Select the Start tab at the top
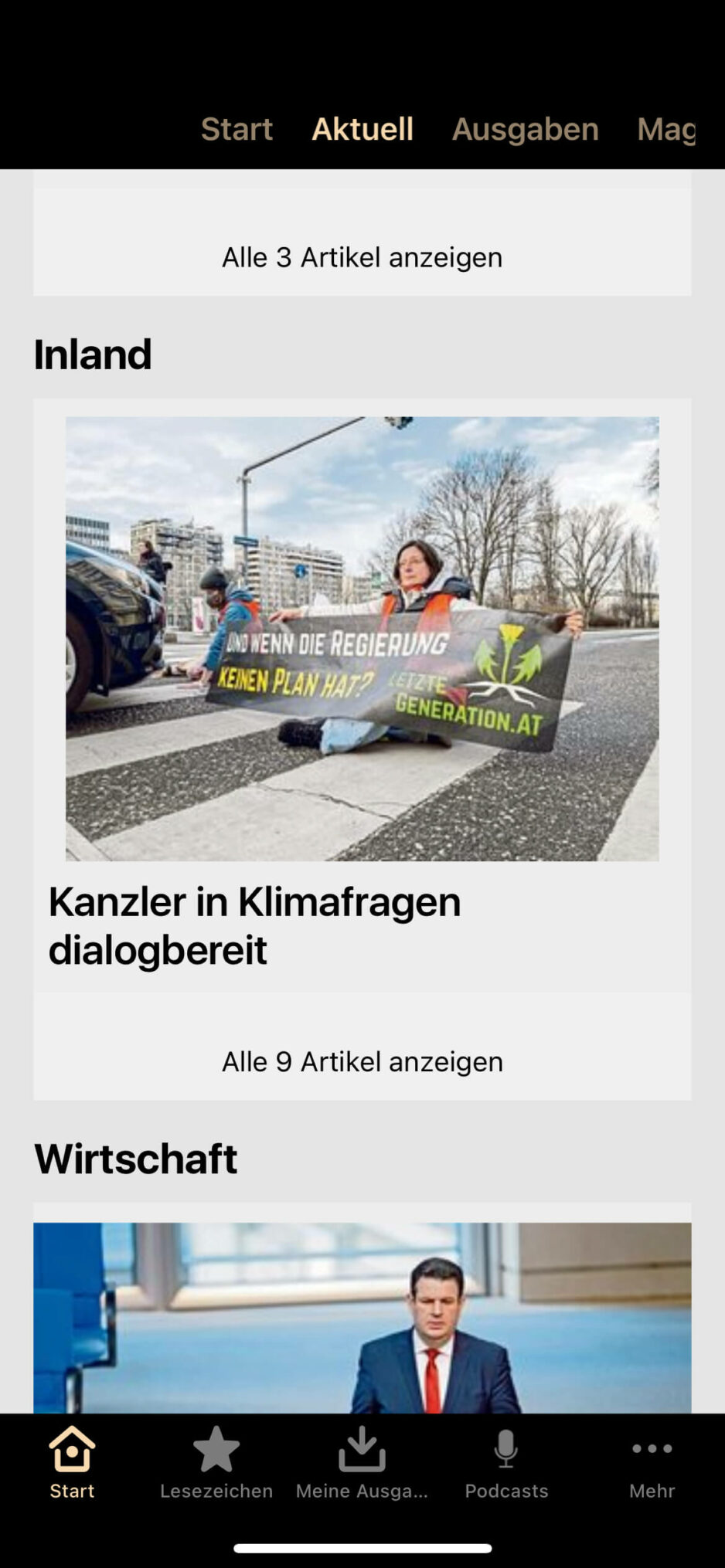This screenshot has height=1568, width=725. 237,128
